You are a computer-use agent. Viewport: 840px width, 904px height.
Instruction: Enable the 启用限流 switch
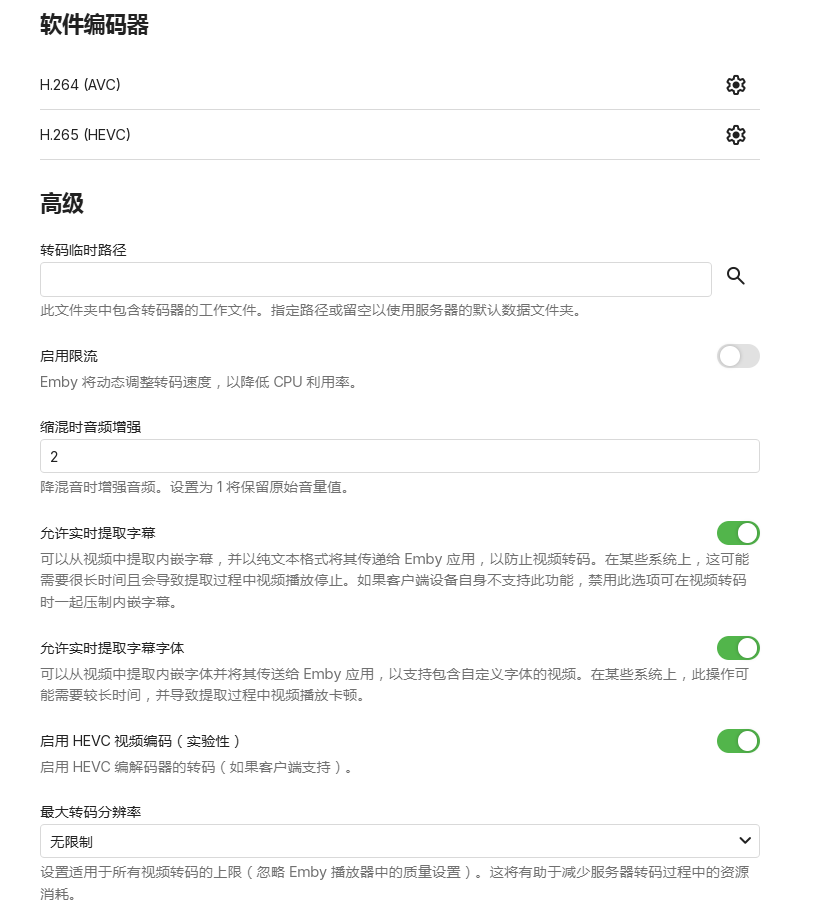coord(738,356)
